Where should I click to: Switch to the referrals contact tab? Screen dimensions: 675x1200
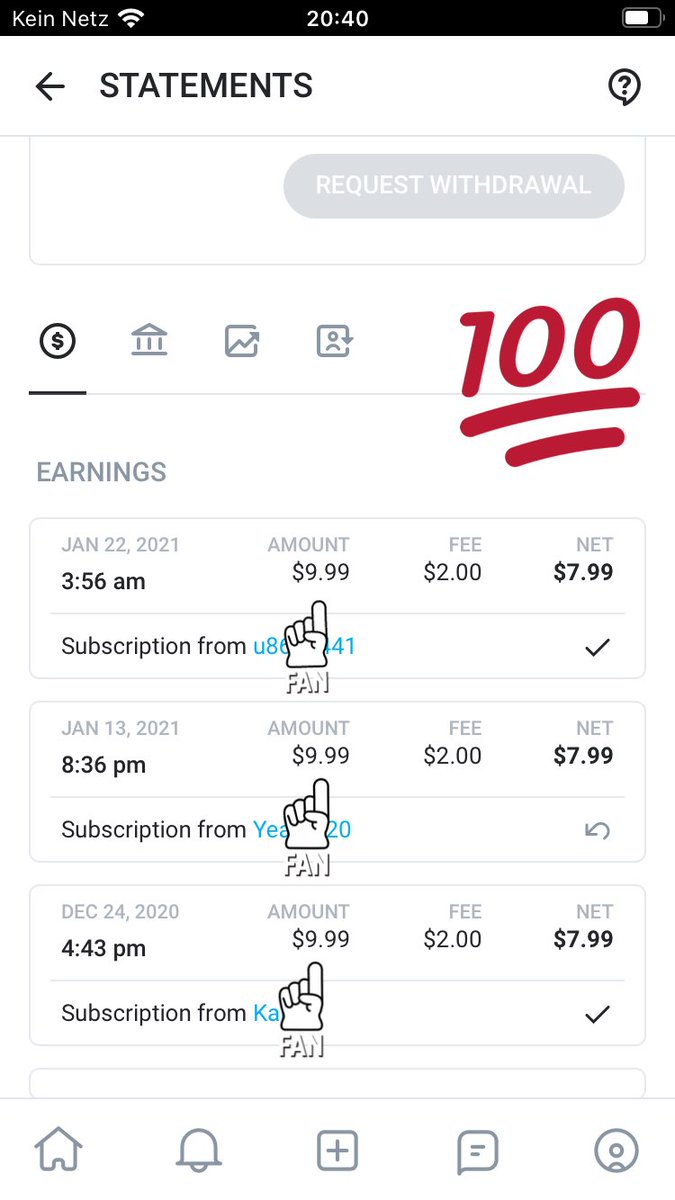pos(334,342)
